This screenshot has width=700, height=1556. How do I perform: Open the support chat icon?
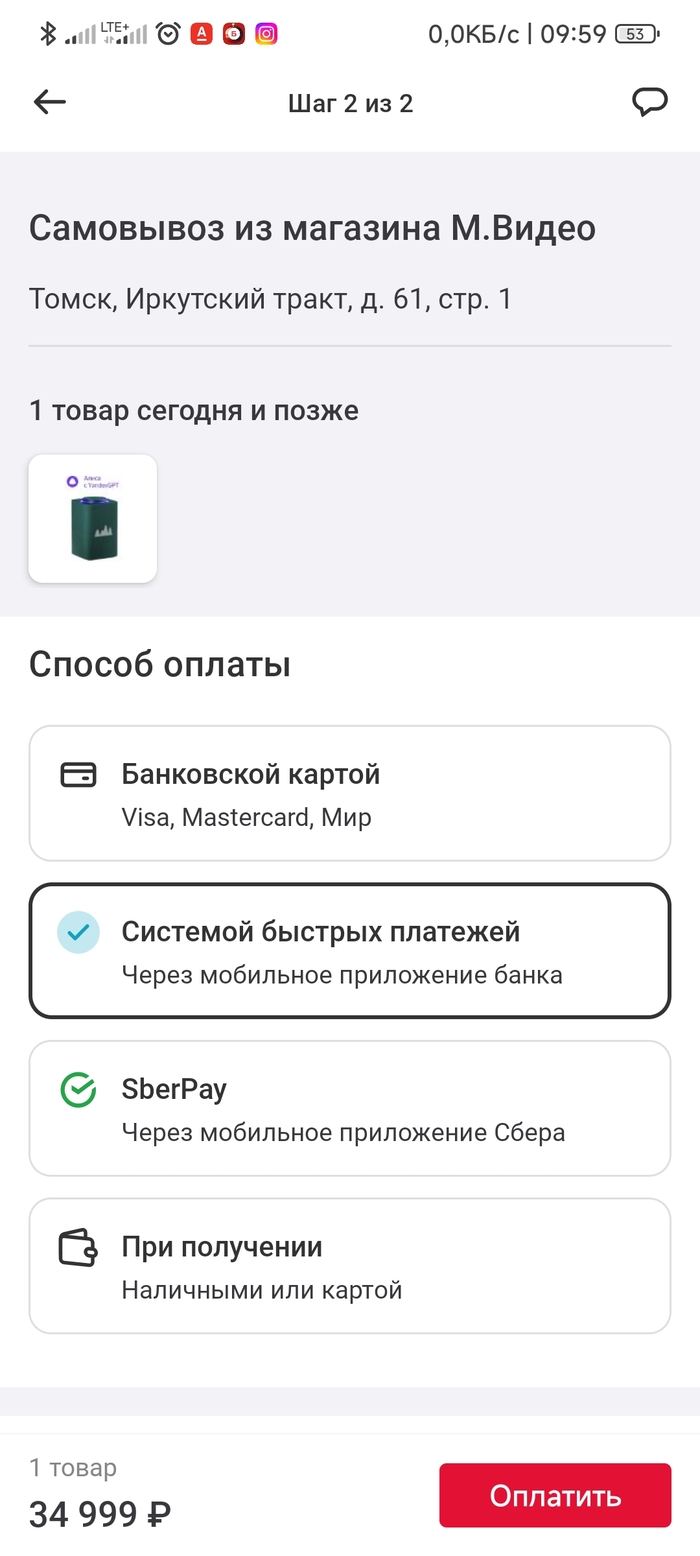click(650, 102)
